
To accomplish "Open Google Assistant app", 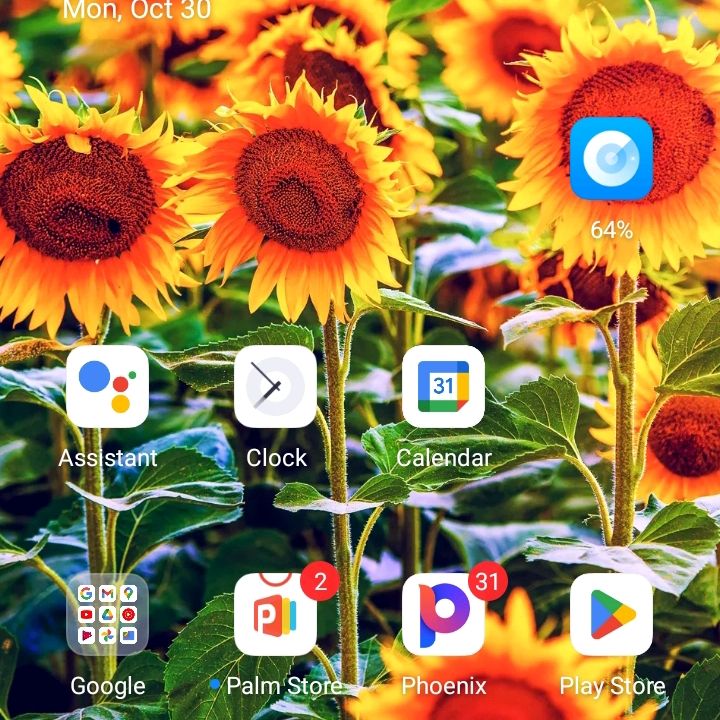I will [x=107, y=387].
